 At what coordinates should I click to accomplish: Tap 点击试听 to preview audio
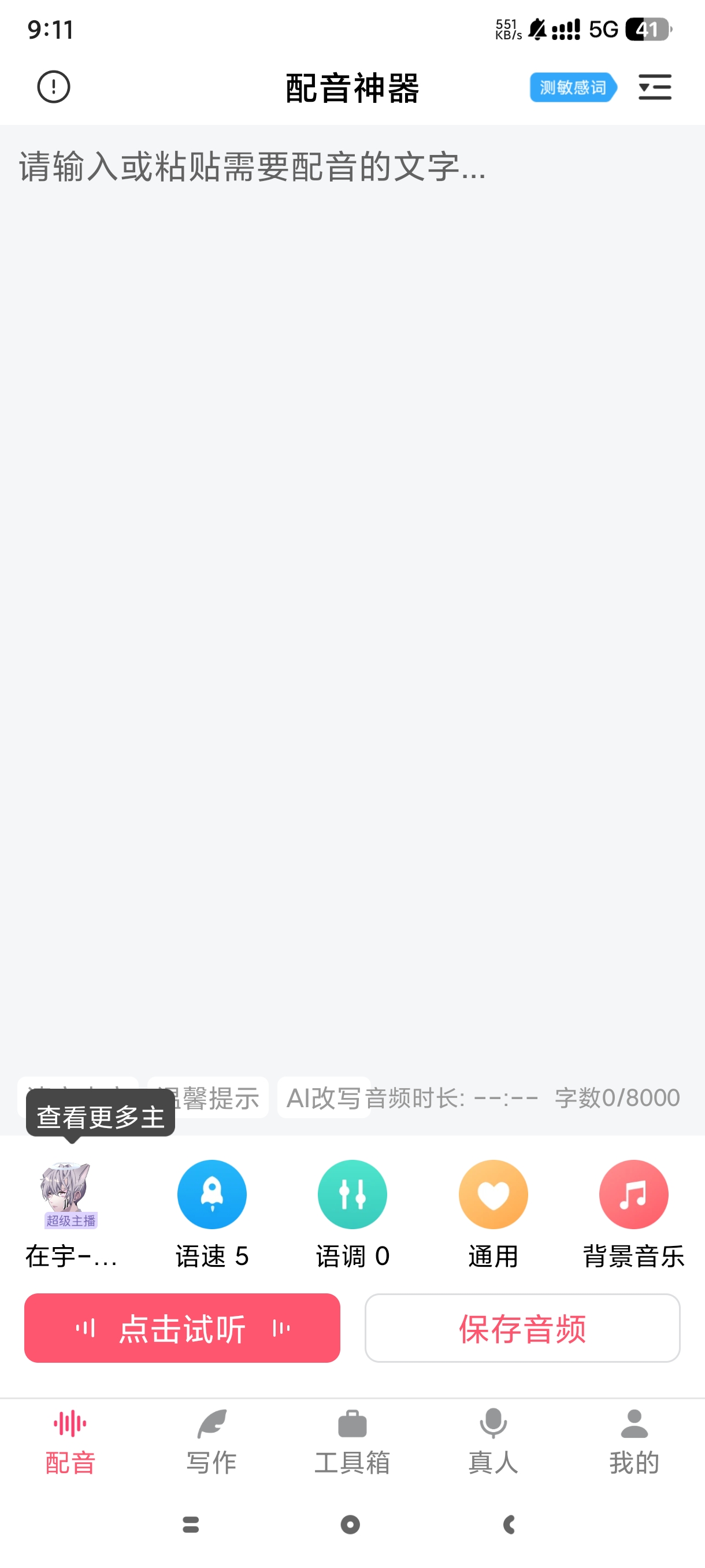(182, 1327)
